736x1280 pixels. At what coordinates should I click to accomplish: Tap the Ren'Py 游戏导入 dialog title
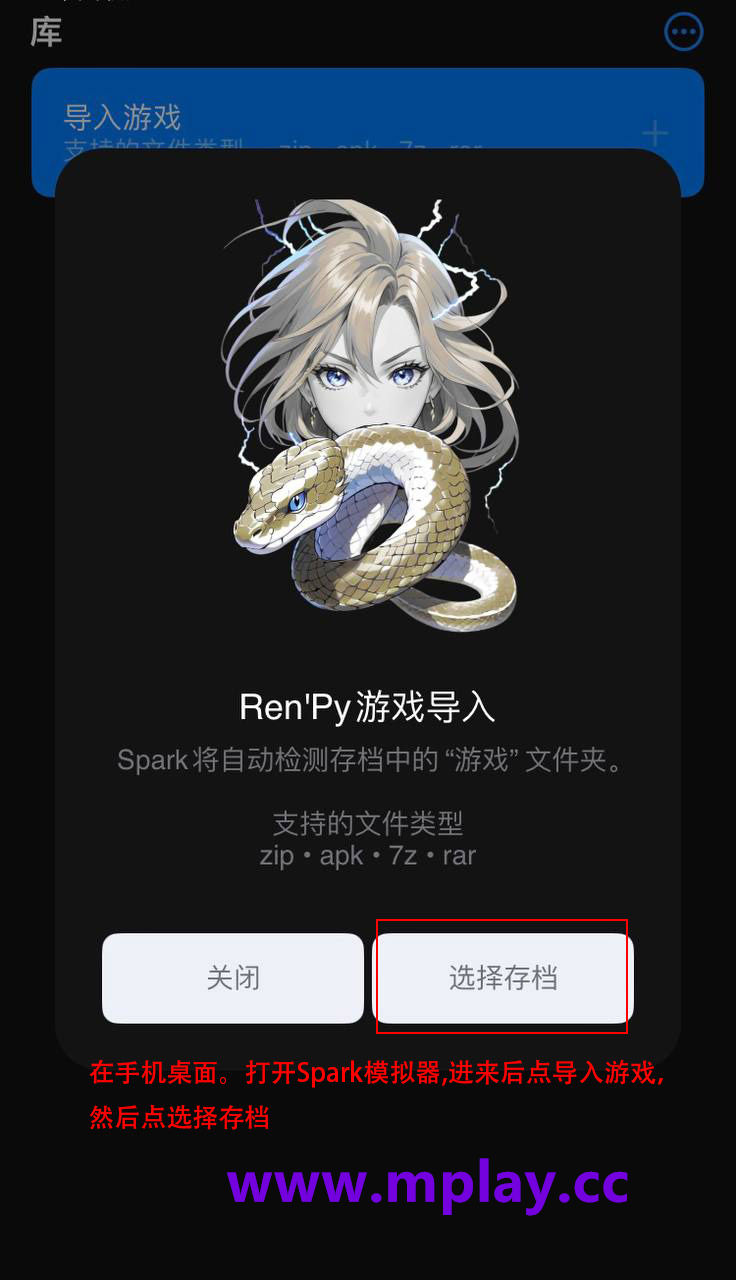(x=368, y=706)
